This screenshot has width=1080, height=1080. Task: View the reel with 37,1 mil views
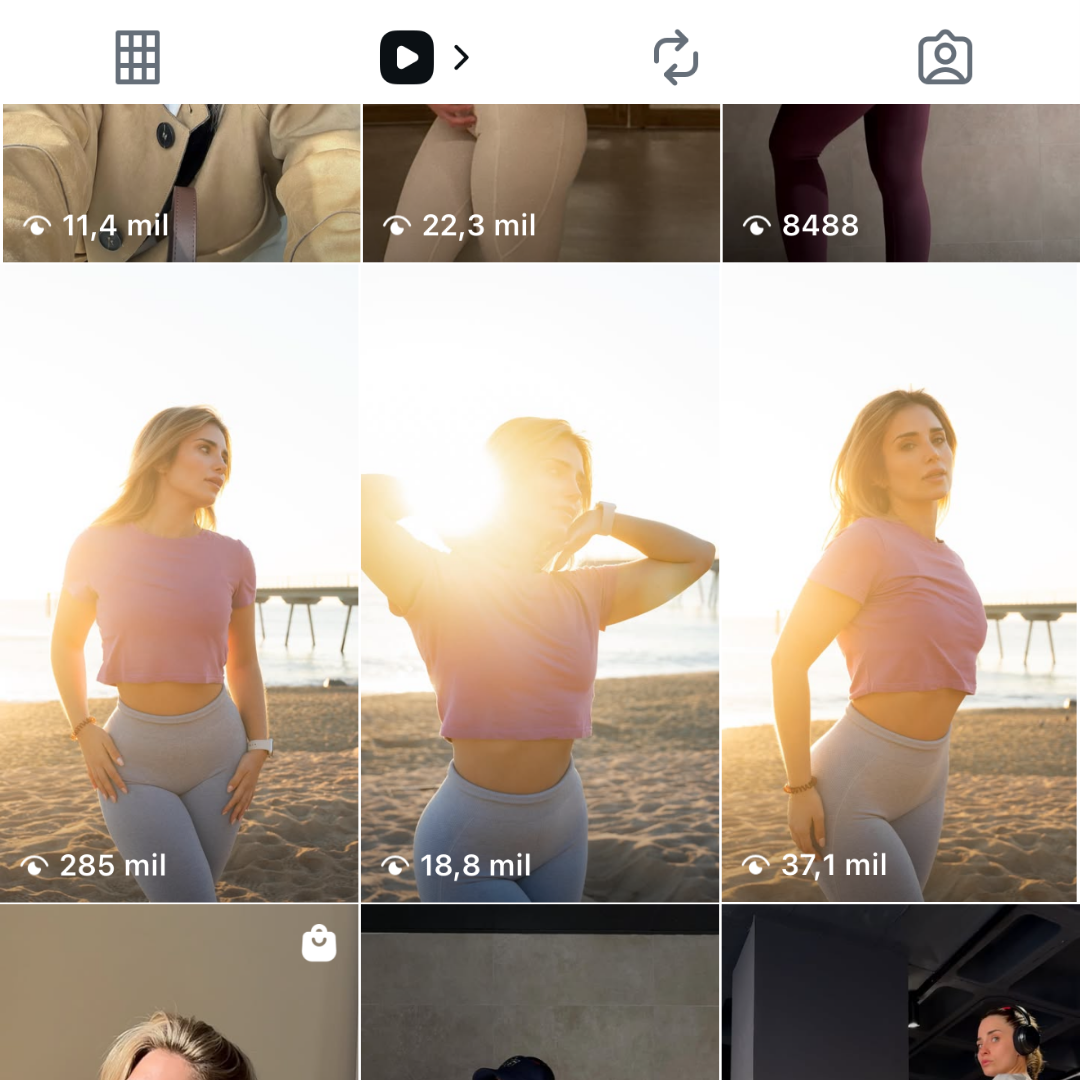(900, 582)
